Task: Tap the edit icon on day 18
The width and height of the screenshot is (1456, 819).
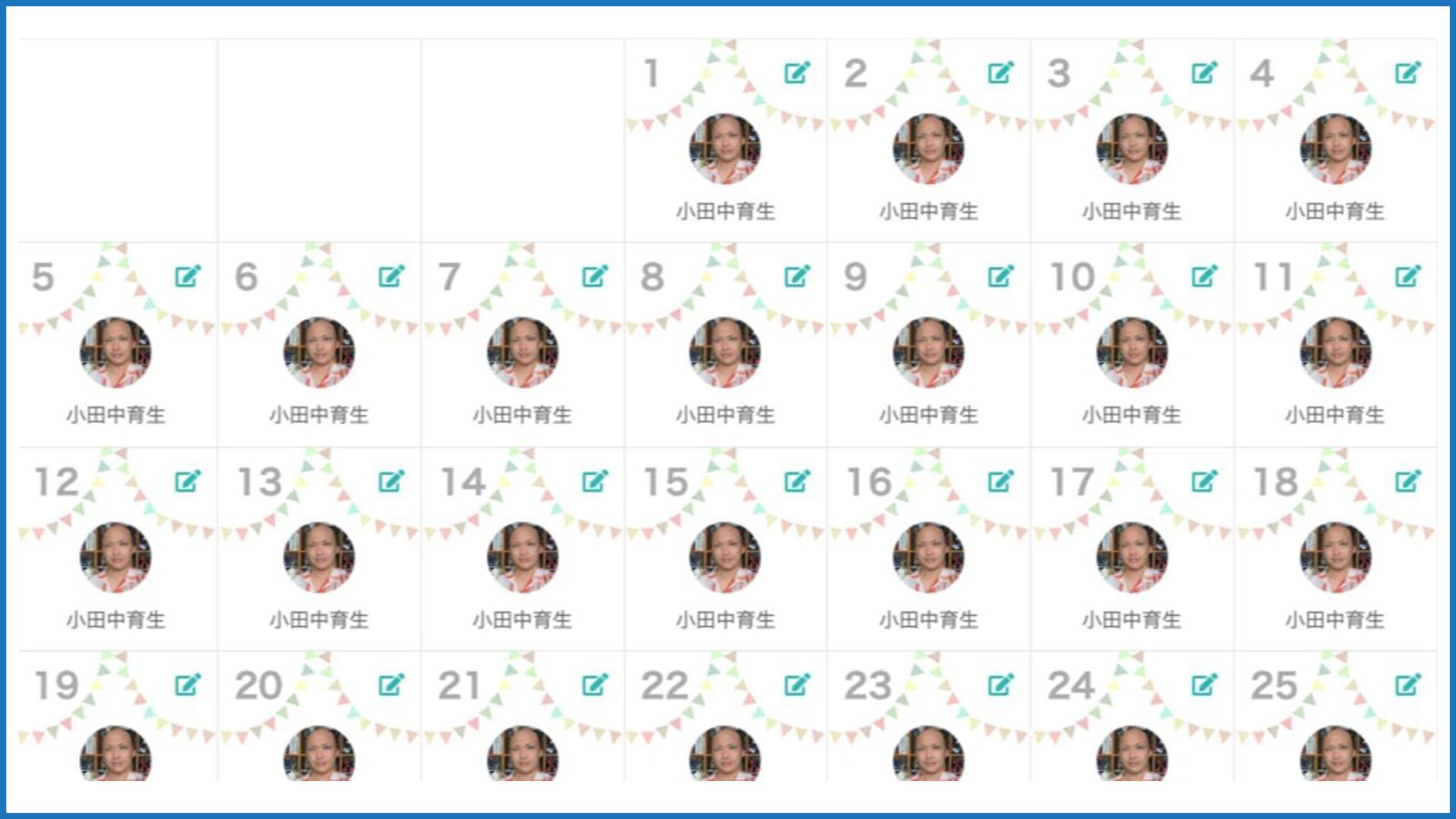Action: [1407, 481]
